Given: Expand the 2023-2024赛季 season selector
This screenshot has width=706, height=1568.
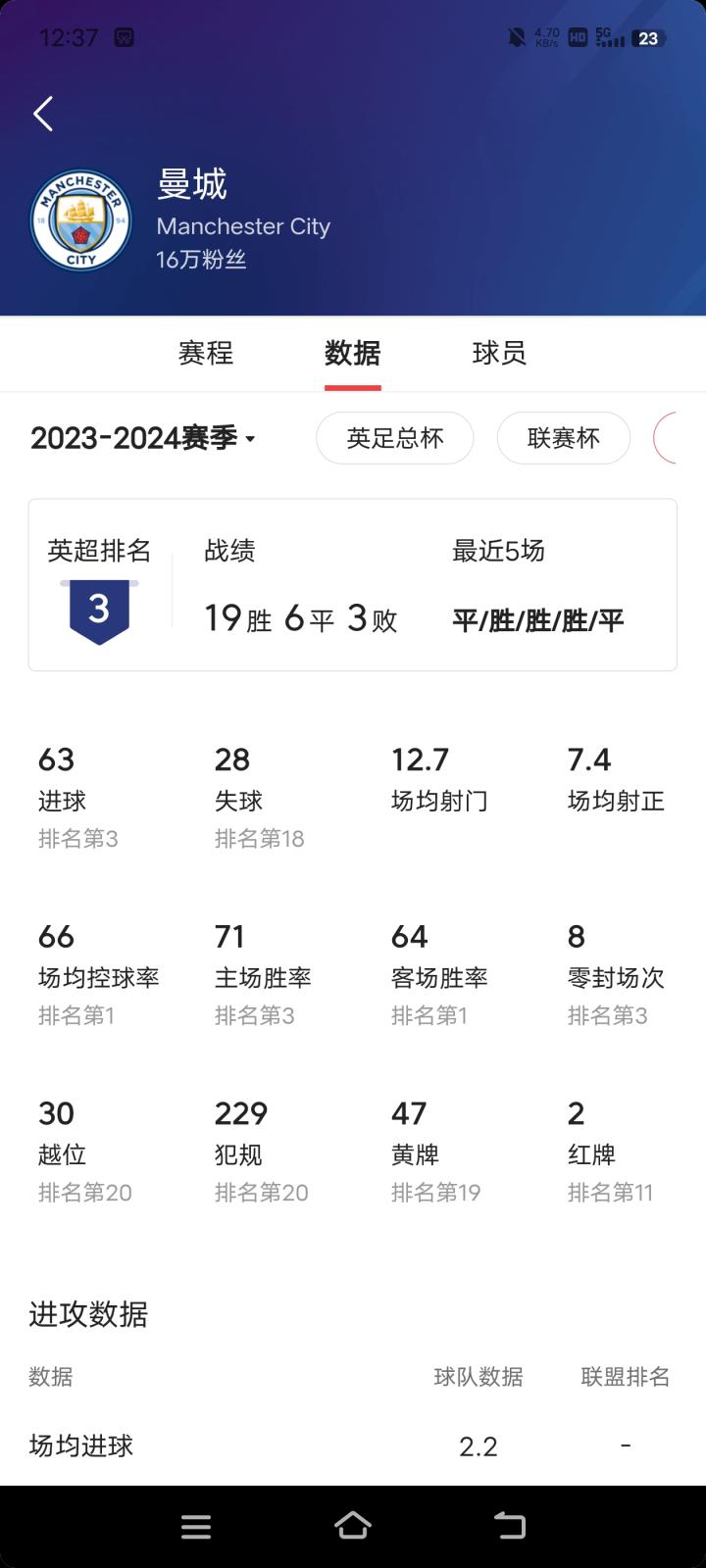Looking at the screenshot, I should pyautogui.click(x=142, y=439).
